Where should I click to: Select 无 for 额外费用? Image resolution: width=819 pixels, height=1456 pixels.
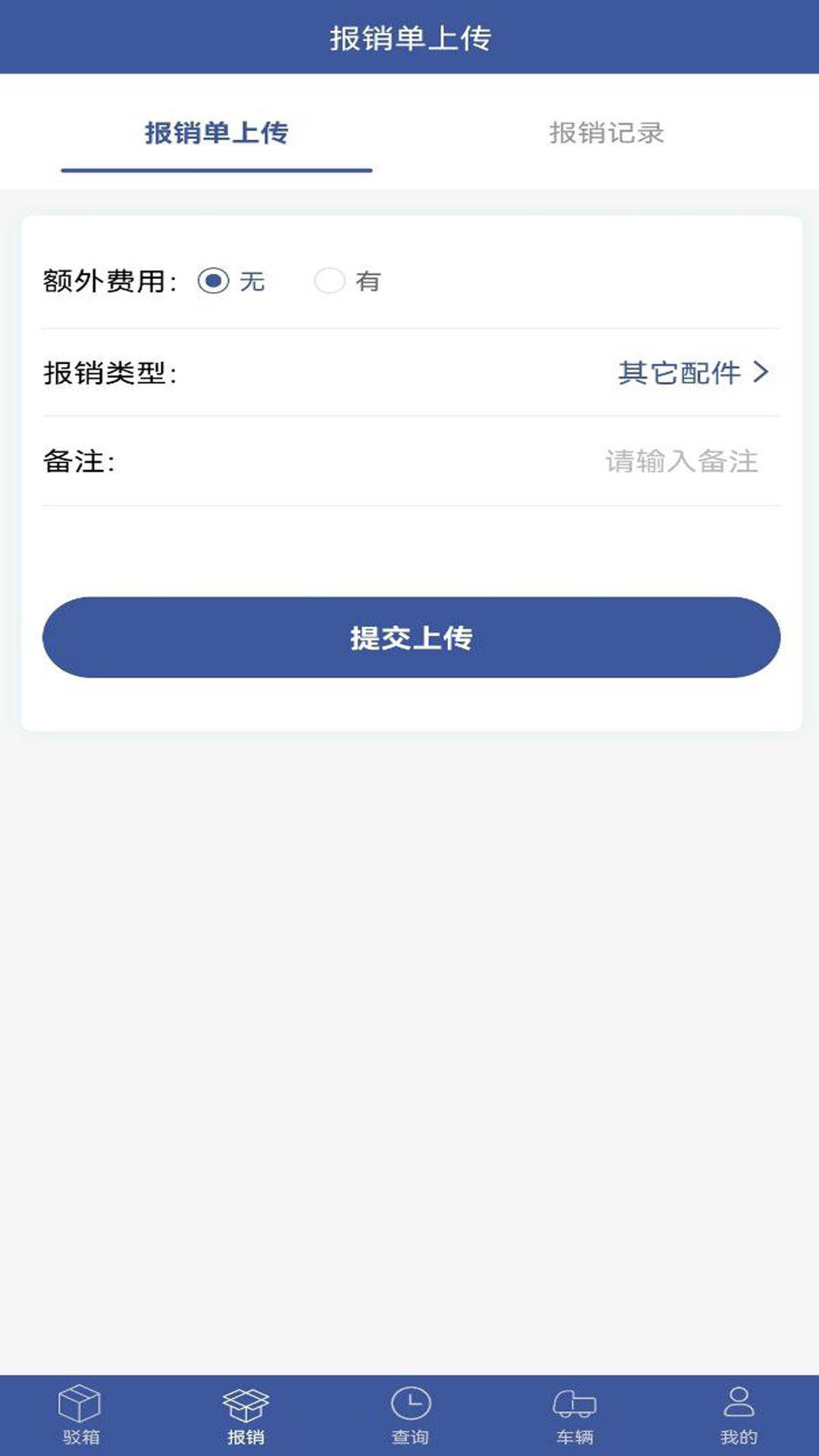coord(214,281)
